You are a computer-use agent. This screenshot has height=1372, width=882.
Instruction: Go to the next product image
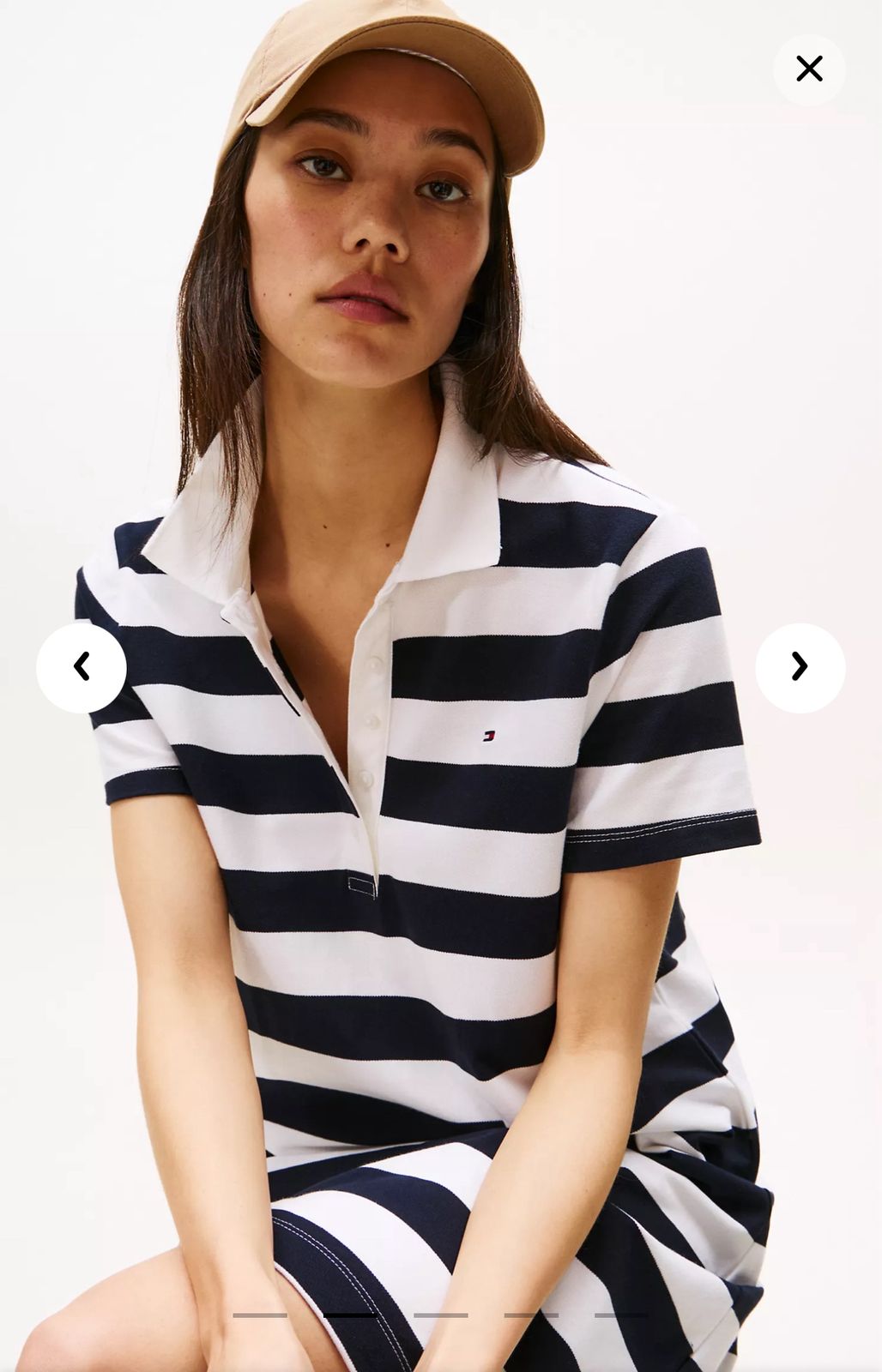pos(800,667)
